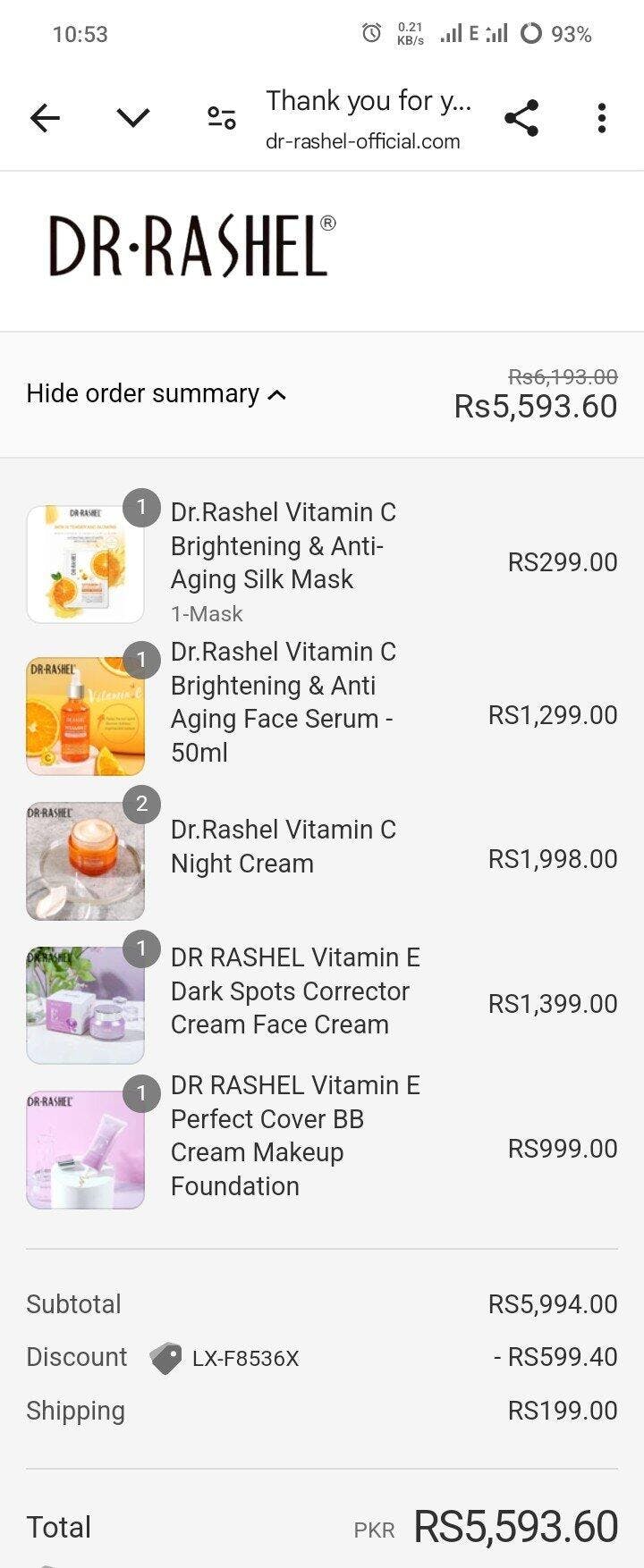This screenshot has width=644, height=1568.
Task: Share this order confirmation page
Action: point(521,118)
